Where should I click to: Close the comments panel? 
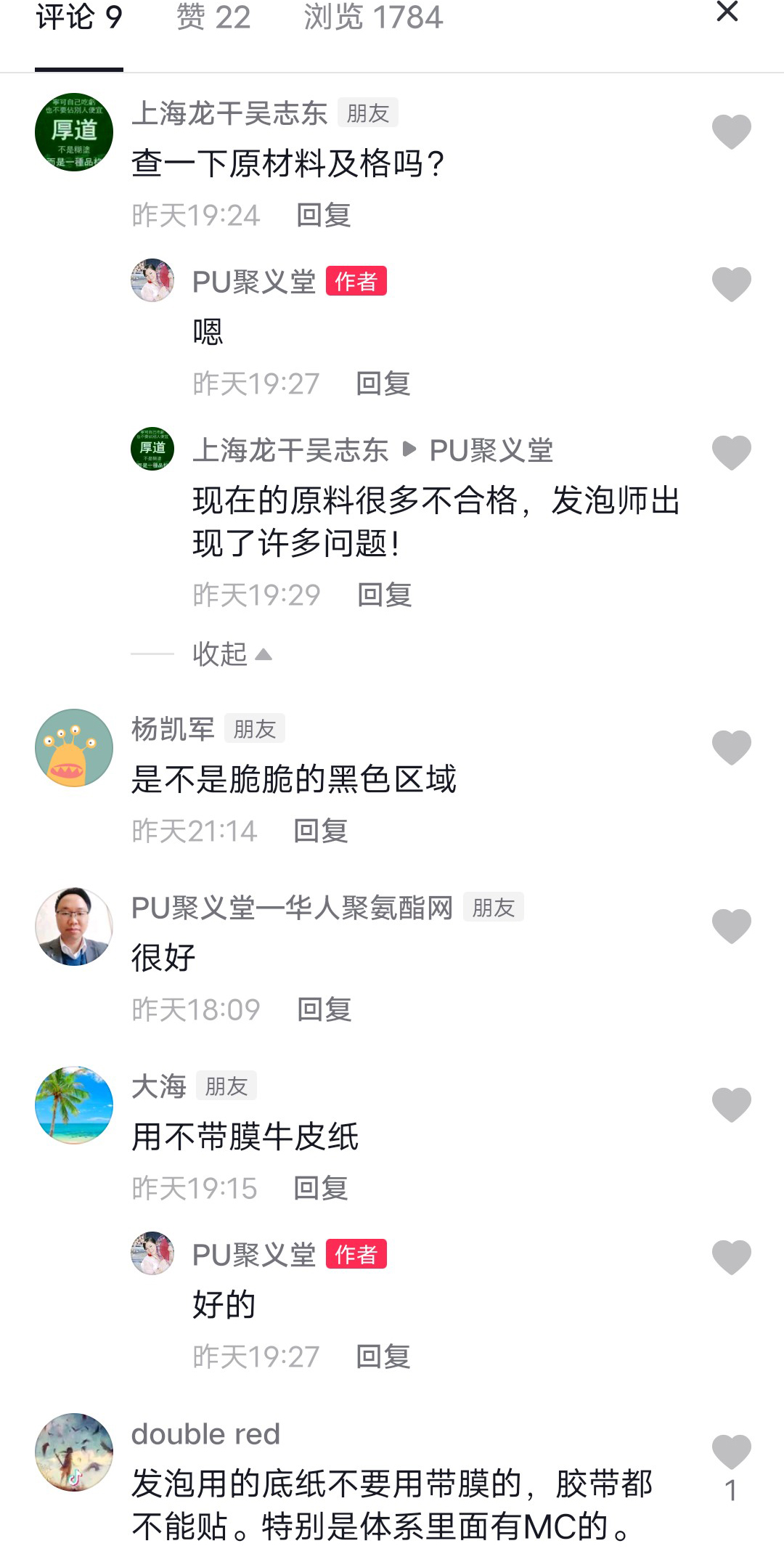(x=727, y=12)
